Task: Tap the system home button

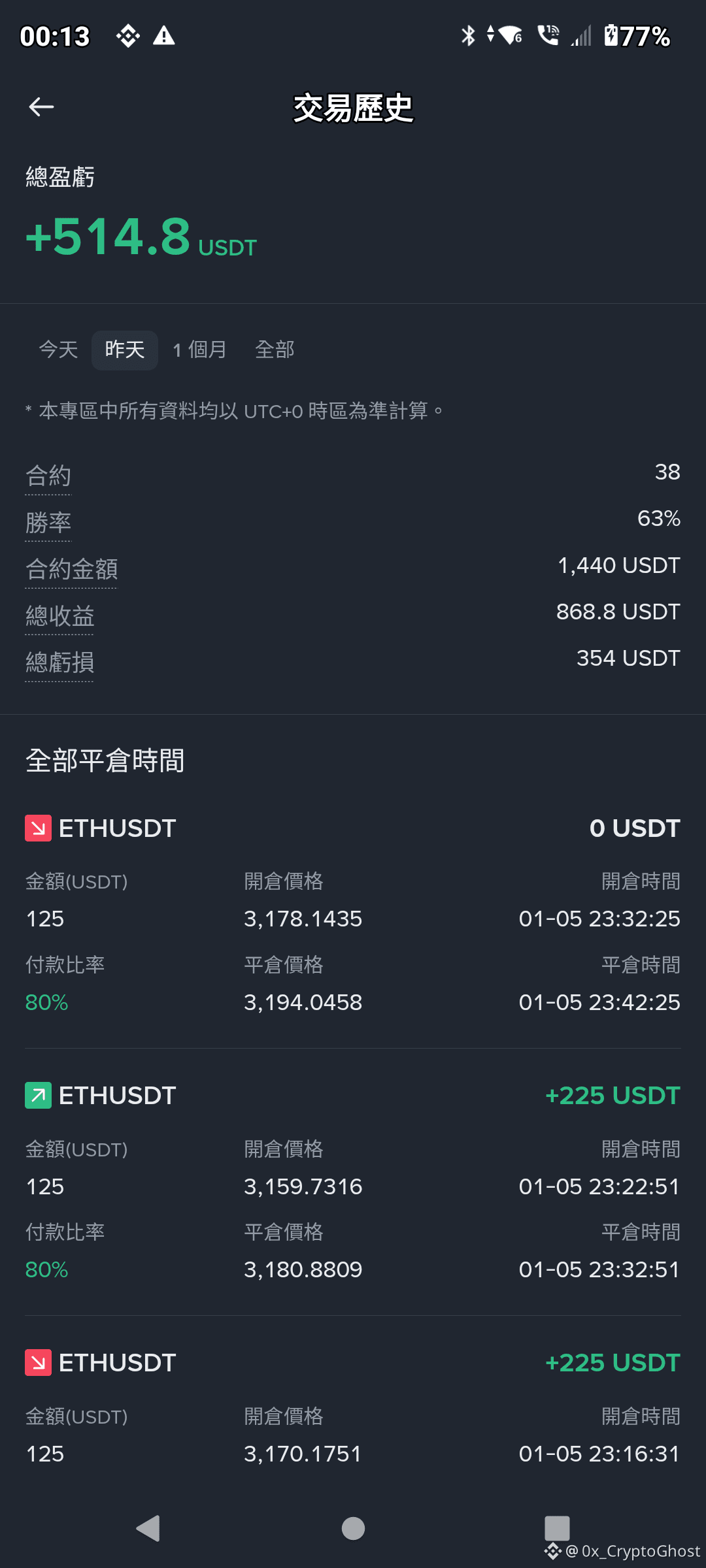Action: click(x=353, y=1528)
